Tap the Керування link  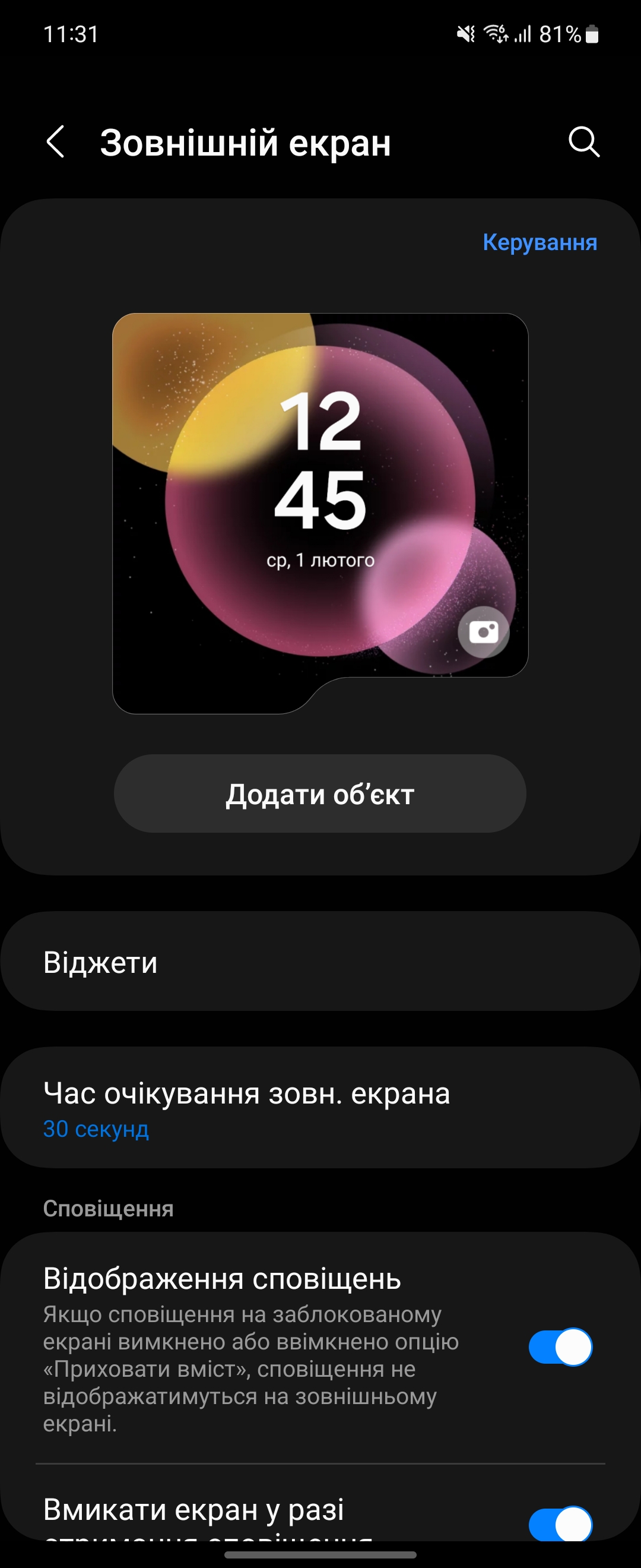tap(540, 242)
